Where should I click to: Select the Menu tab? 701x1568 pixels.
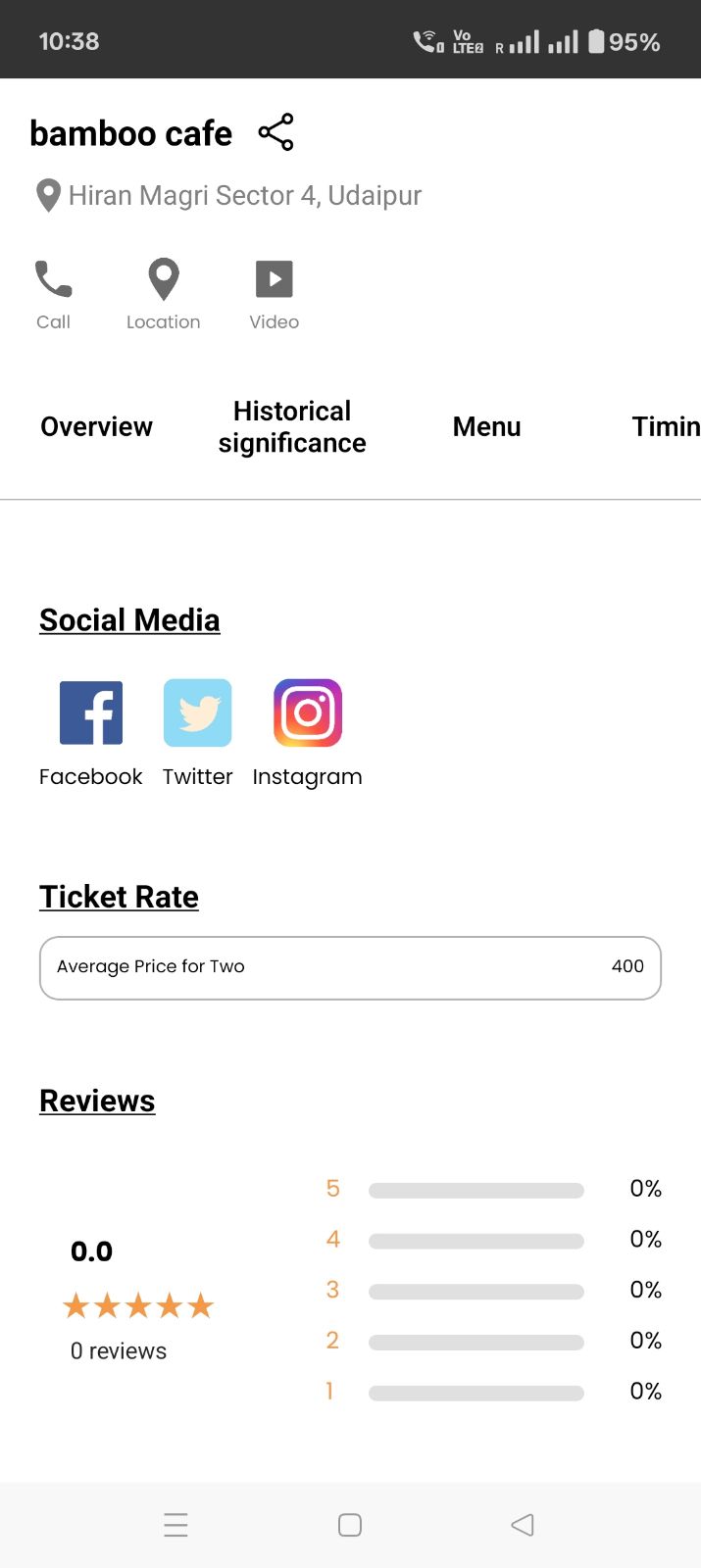tap(486, 427)
